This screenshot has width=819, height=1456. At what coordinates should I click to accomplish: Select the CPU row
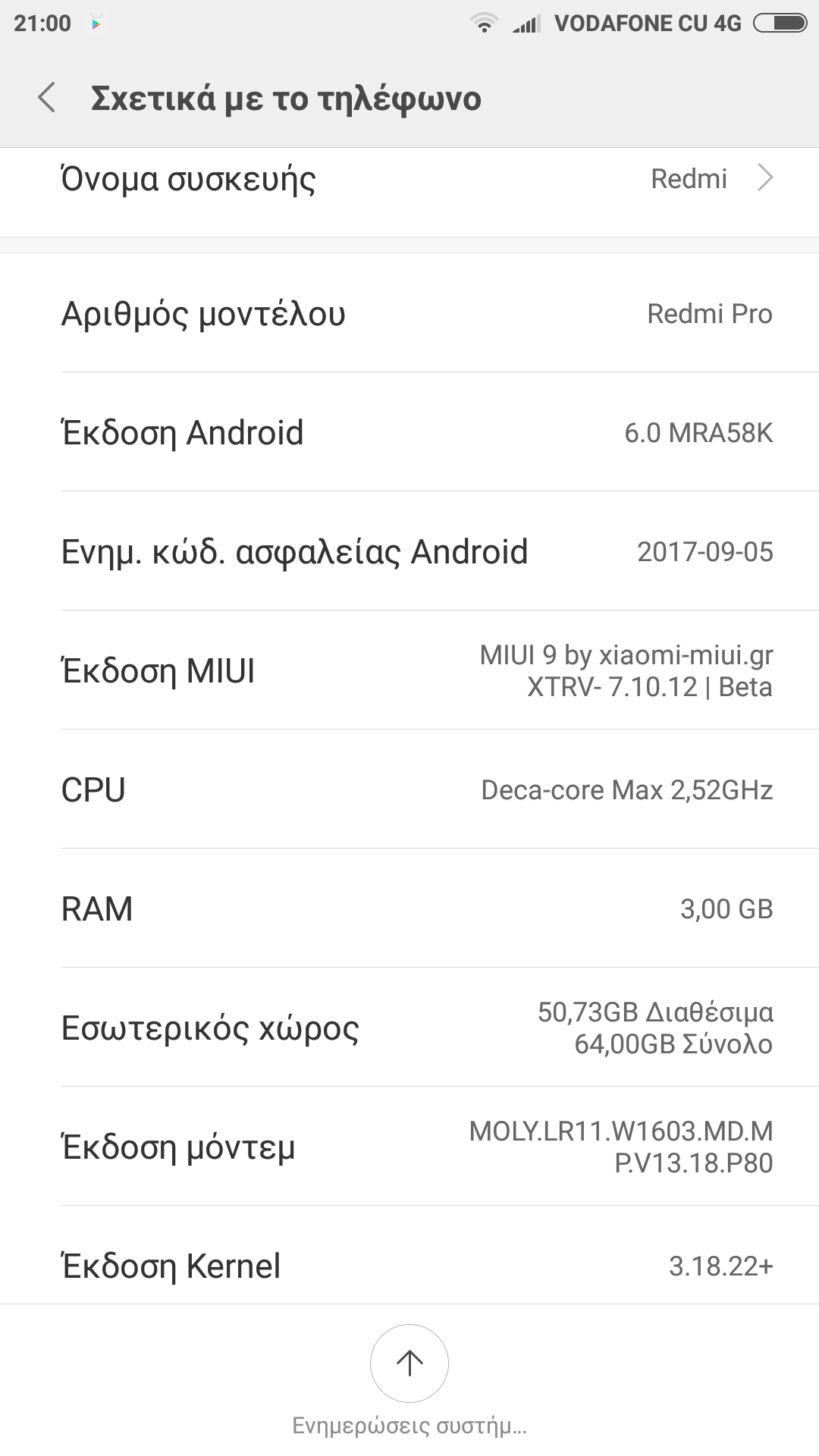click(x=409, y=789)
